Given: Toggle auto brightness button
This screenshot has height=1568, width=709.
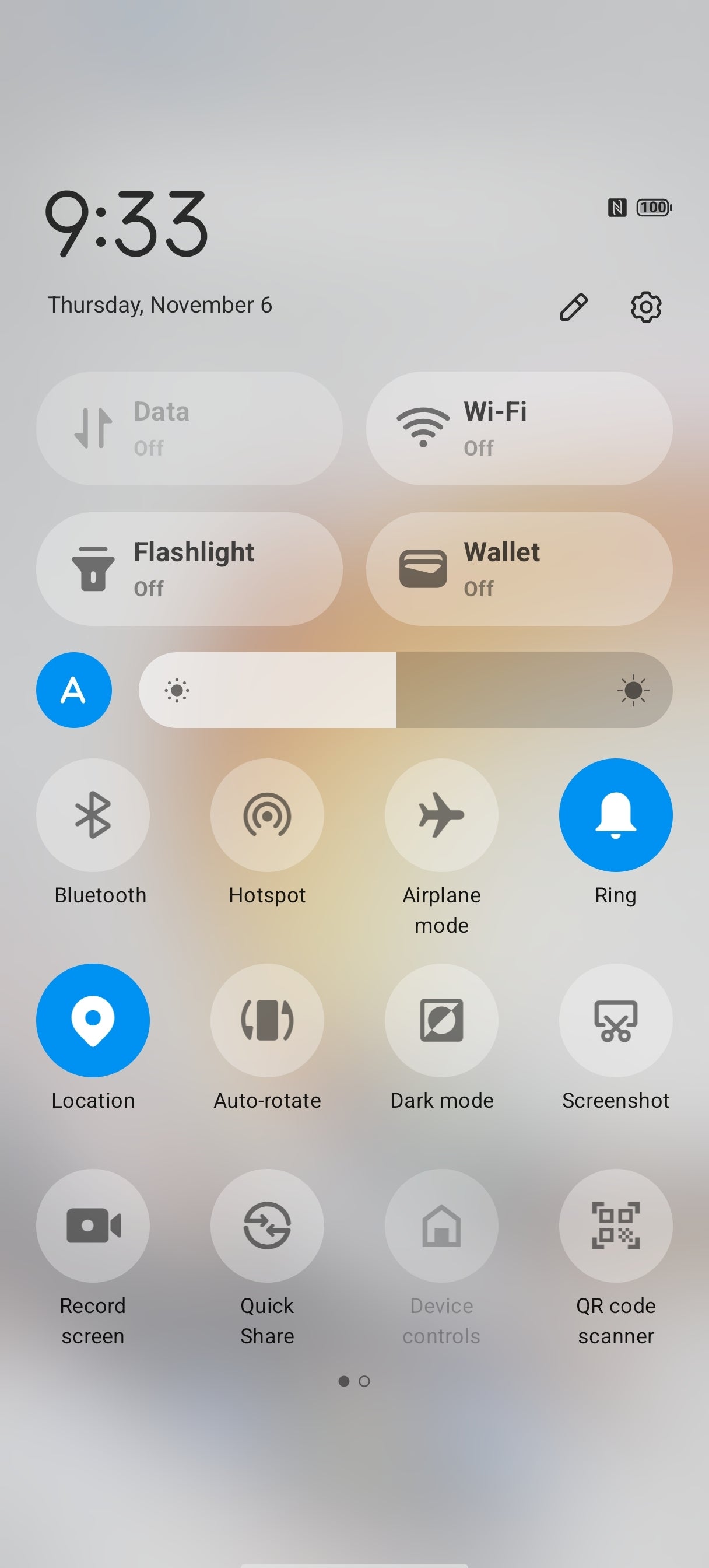Looking at the screenshot, I should click(73, 689).
